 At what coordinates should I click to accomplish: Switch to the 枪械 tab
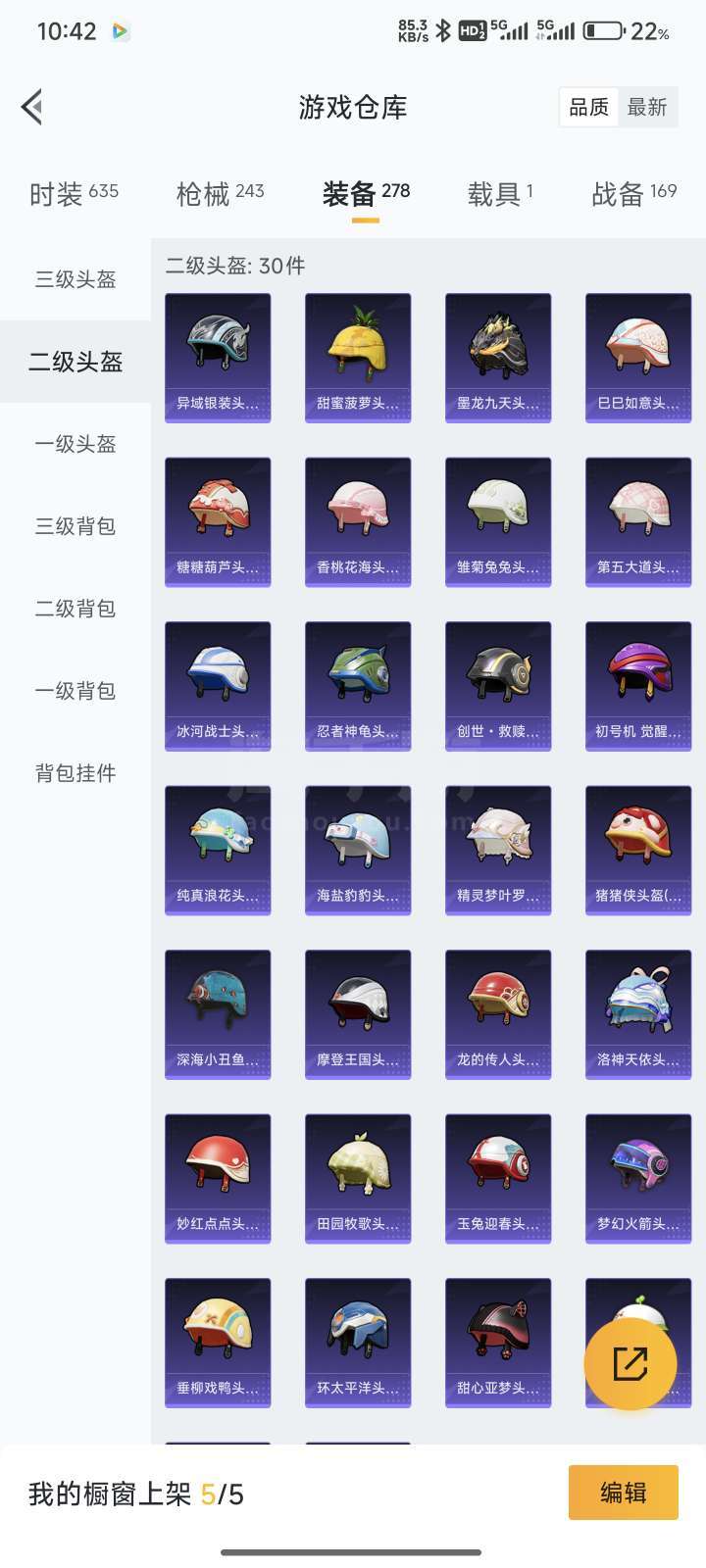pyautogui.click(x=220, y=193)
